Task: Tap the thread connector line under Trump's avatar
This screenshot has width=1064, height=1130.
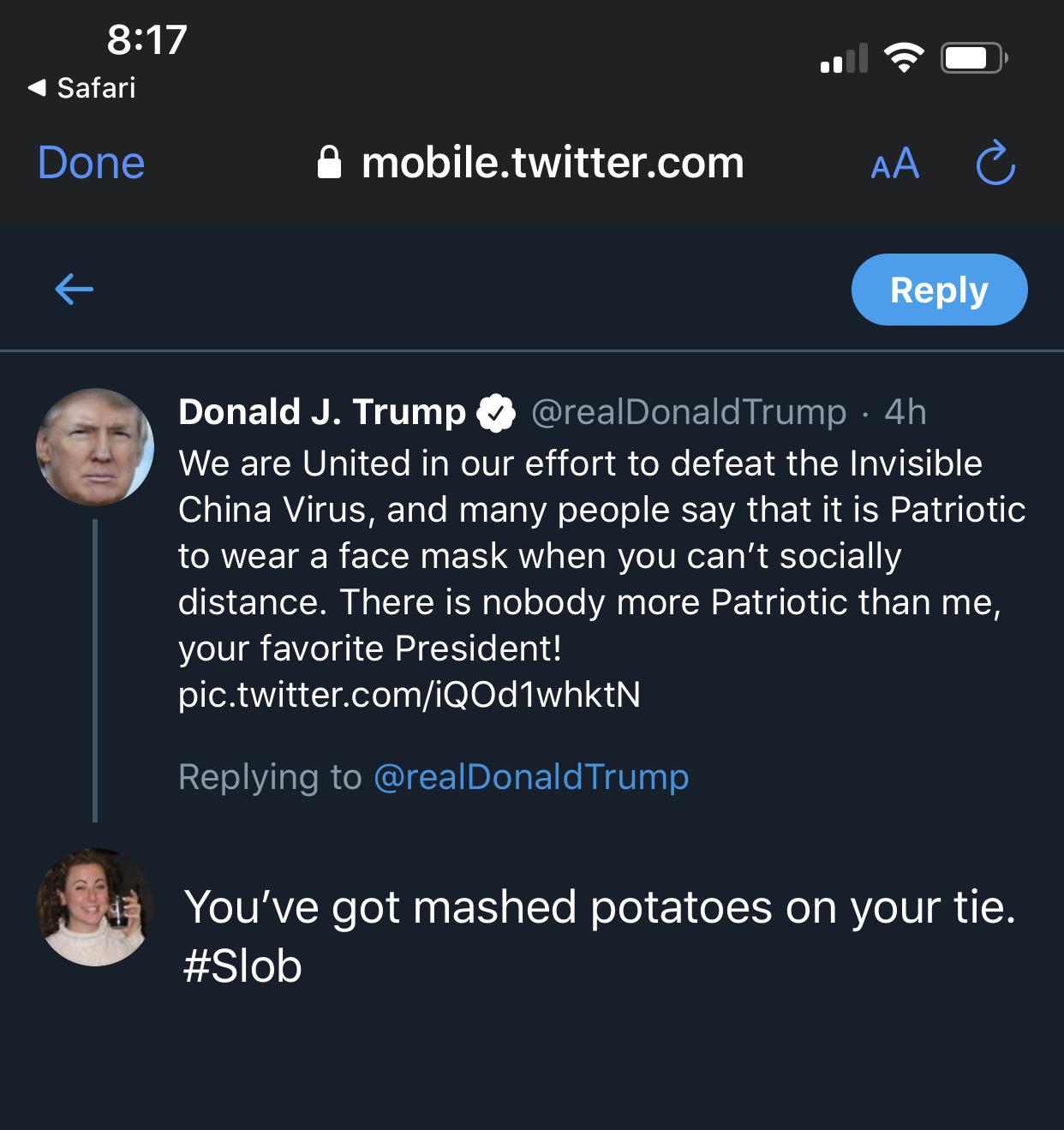Action: pos(96,668)
